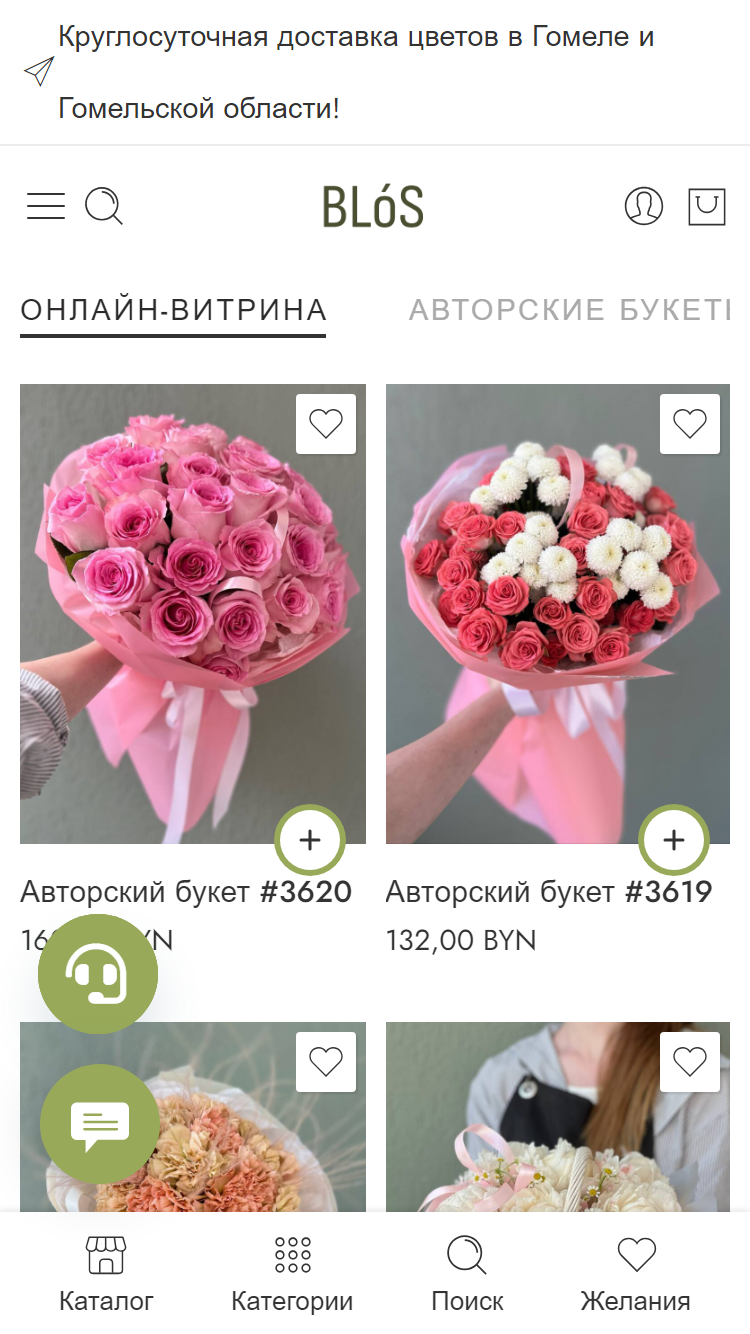The width and height of the screenshot is (750, 1334).
Task: Like the peach carnation bouquet
Action: pos(326,1062)
